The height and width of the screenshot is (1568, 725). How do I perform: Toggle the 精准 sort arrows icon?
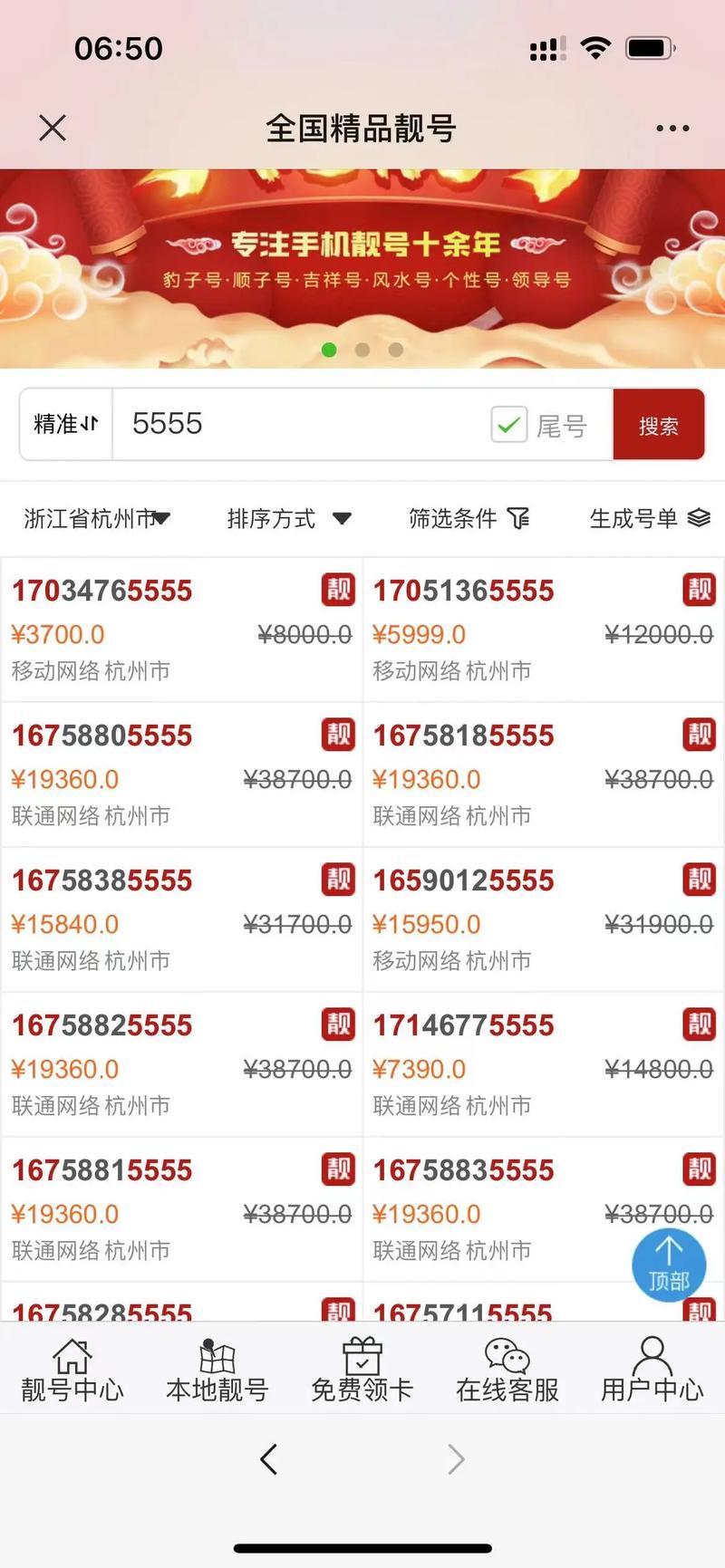[90, 424]
